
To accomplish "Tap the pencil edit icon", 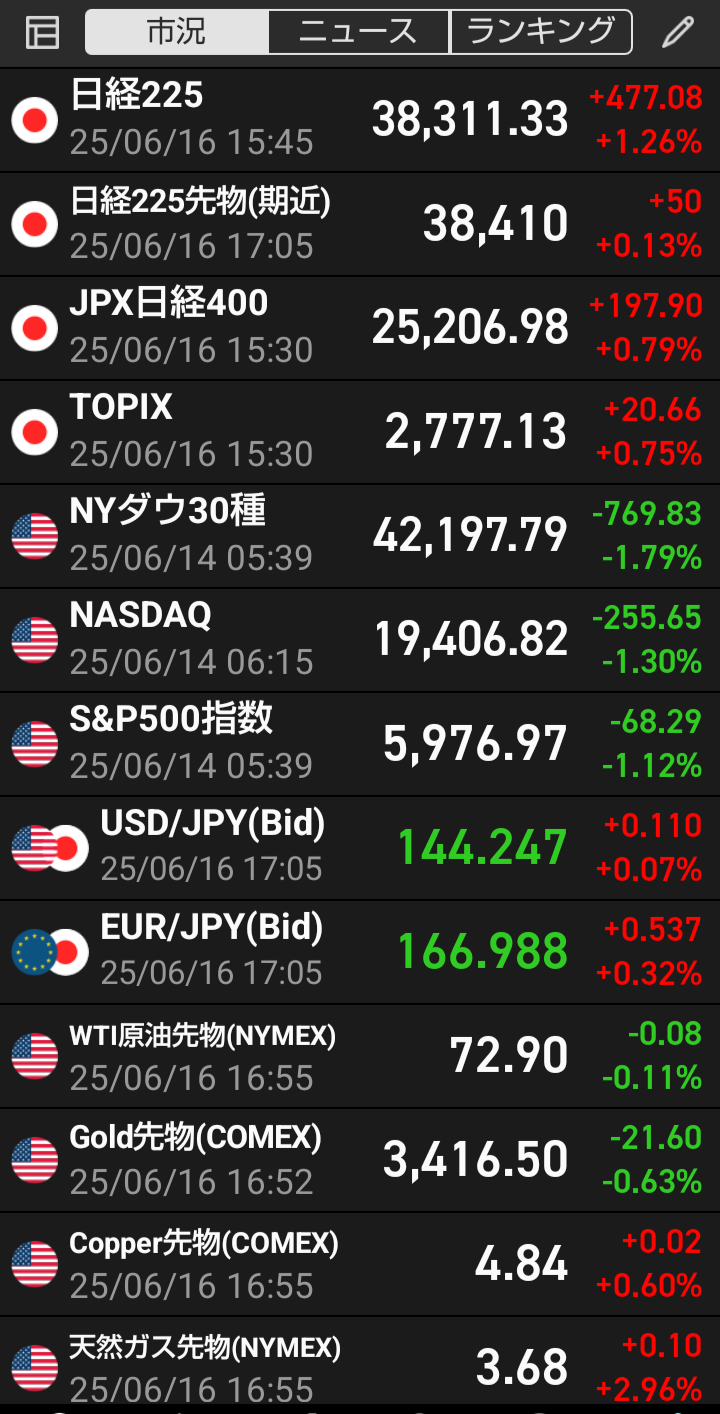I will 678,33.
